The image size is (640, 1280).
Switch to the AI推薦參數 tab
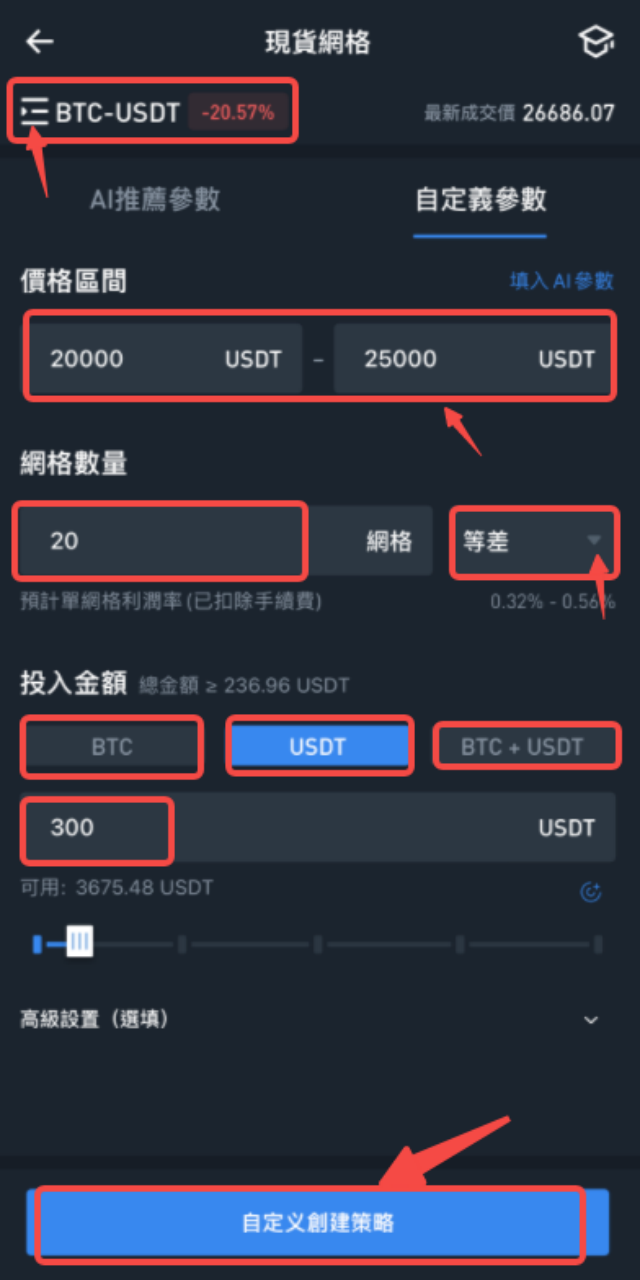point(155,200)
